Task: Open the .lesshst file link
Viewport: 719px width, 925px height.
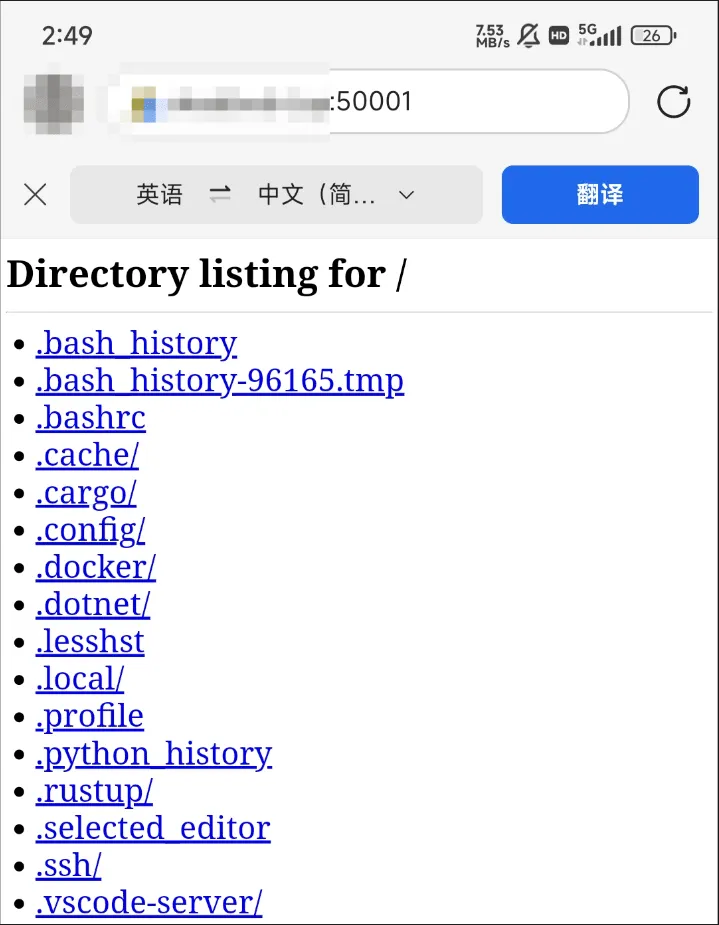Action: (90, 641)
